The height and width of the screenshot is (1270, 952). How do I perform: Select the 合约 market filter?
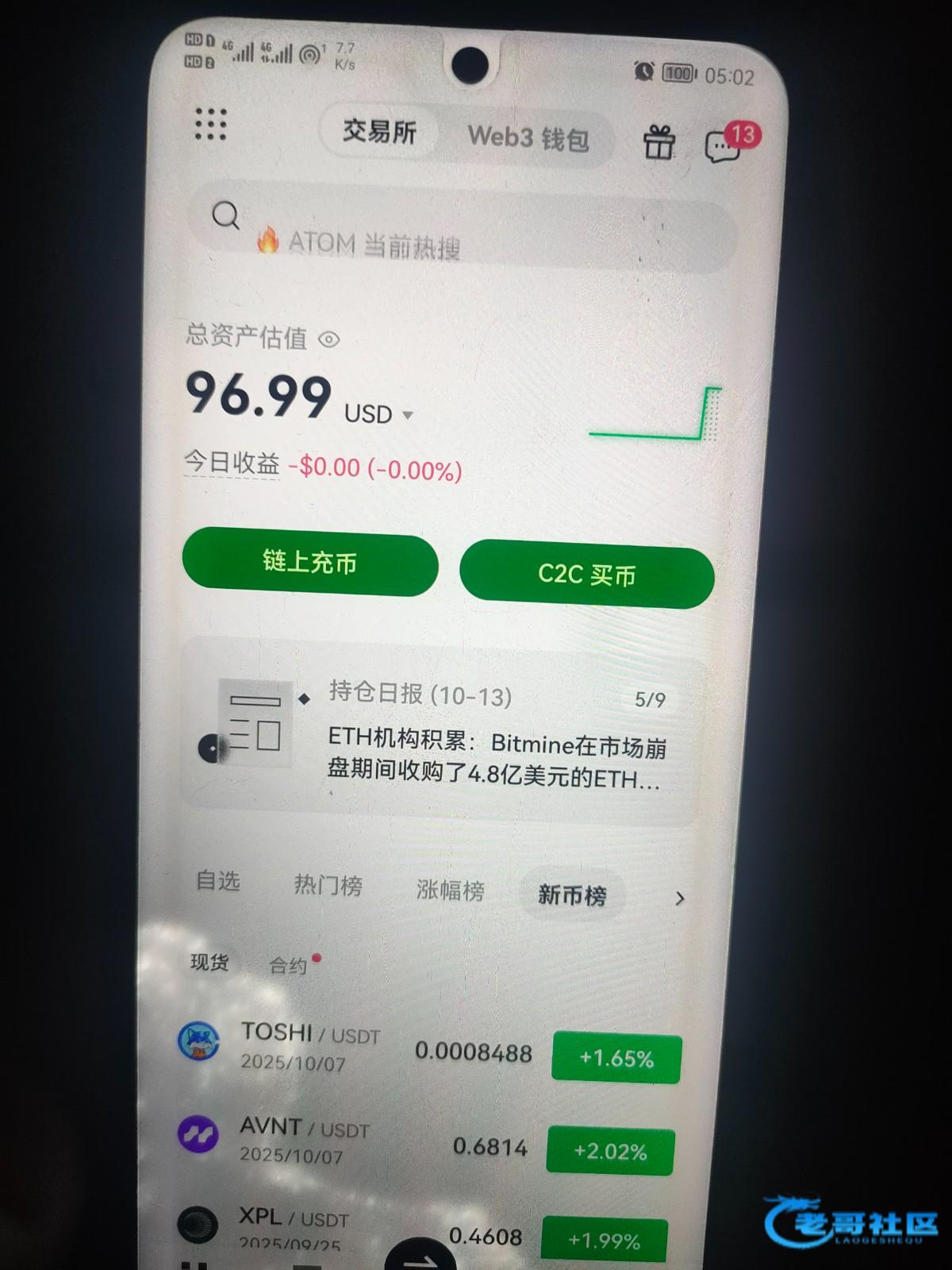coord(288,965)
